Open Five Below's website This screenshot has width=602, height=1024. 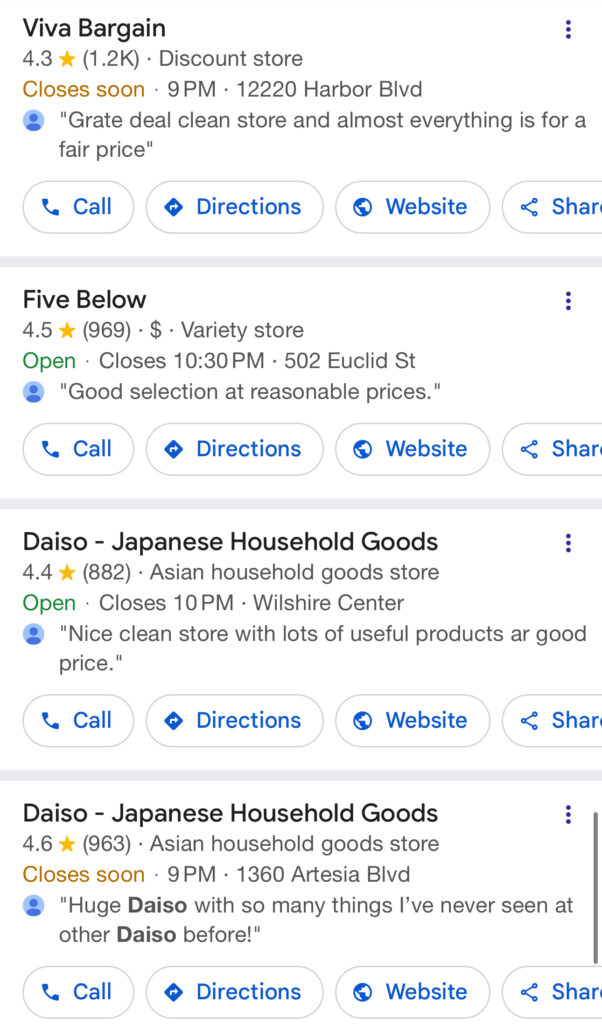[x=412, y=449]
